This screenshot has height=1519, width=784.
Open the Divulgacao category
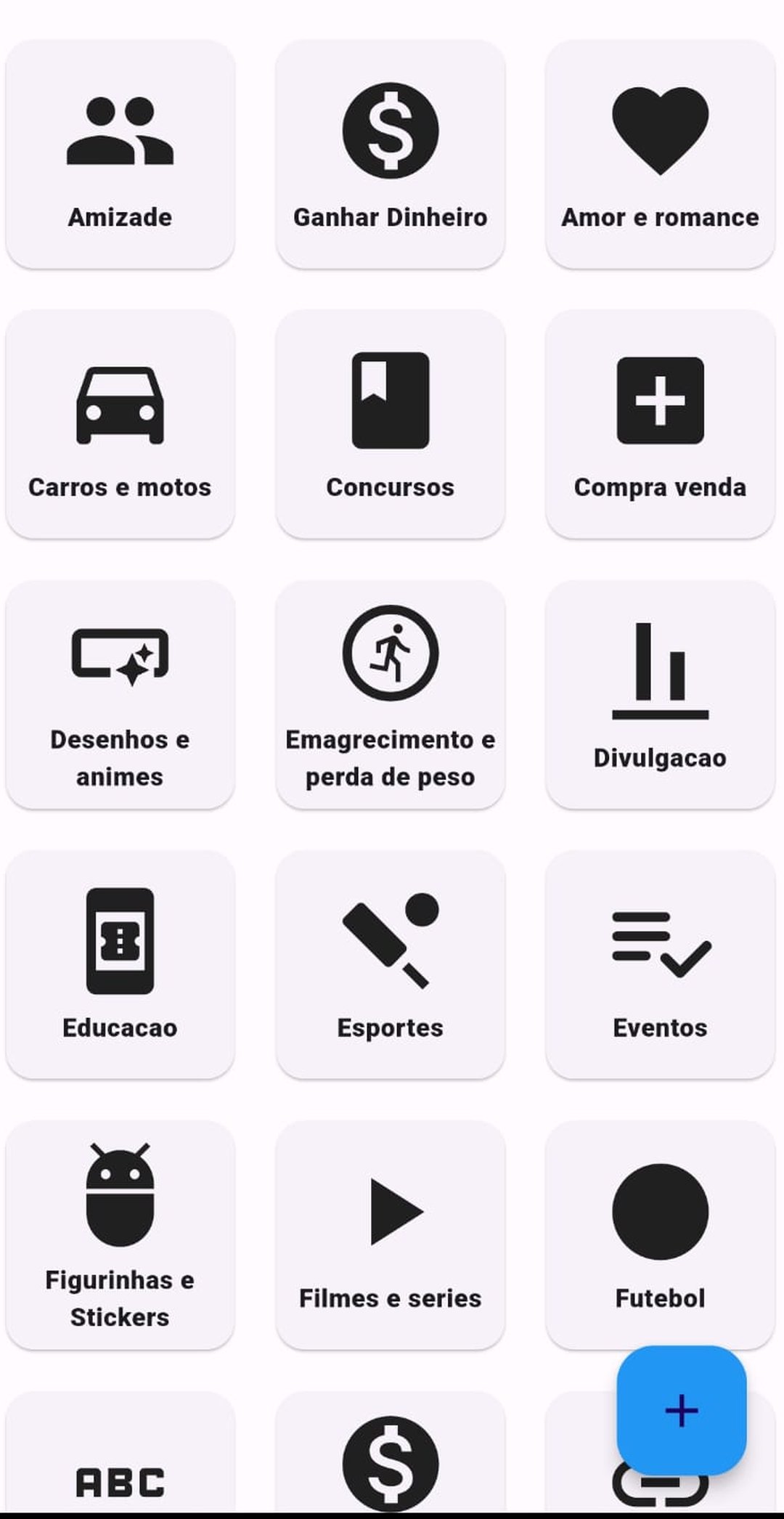click(660, 694)
